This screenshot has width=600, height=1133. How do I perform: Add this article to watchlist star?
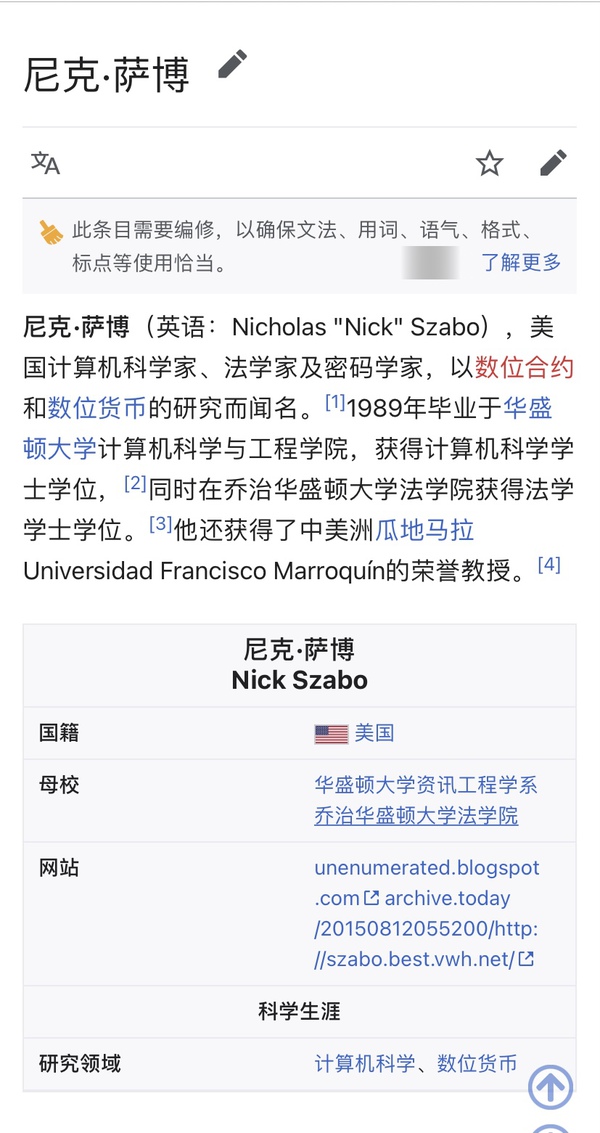(489, 163)
